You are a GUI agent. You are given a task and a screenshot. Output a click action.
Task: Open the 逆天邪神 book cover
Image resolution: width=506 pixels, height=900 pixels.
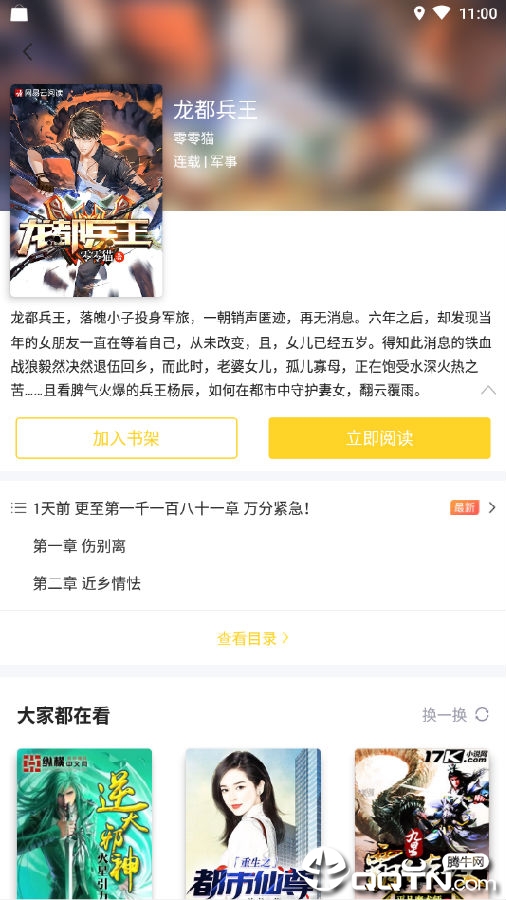[84, 824]
